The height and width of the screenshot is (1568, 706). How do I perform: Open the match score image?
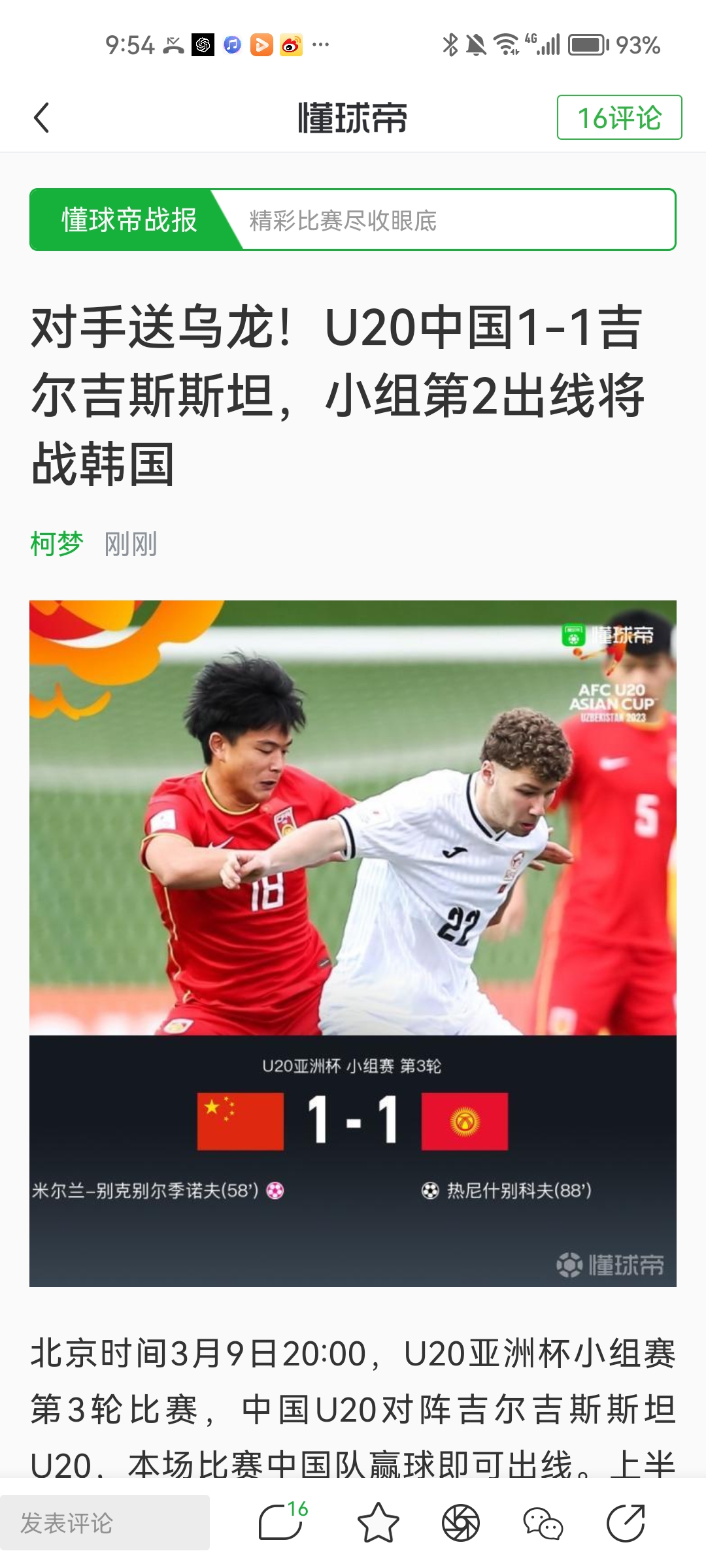pyautogui.click(x=352, y=943)
